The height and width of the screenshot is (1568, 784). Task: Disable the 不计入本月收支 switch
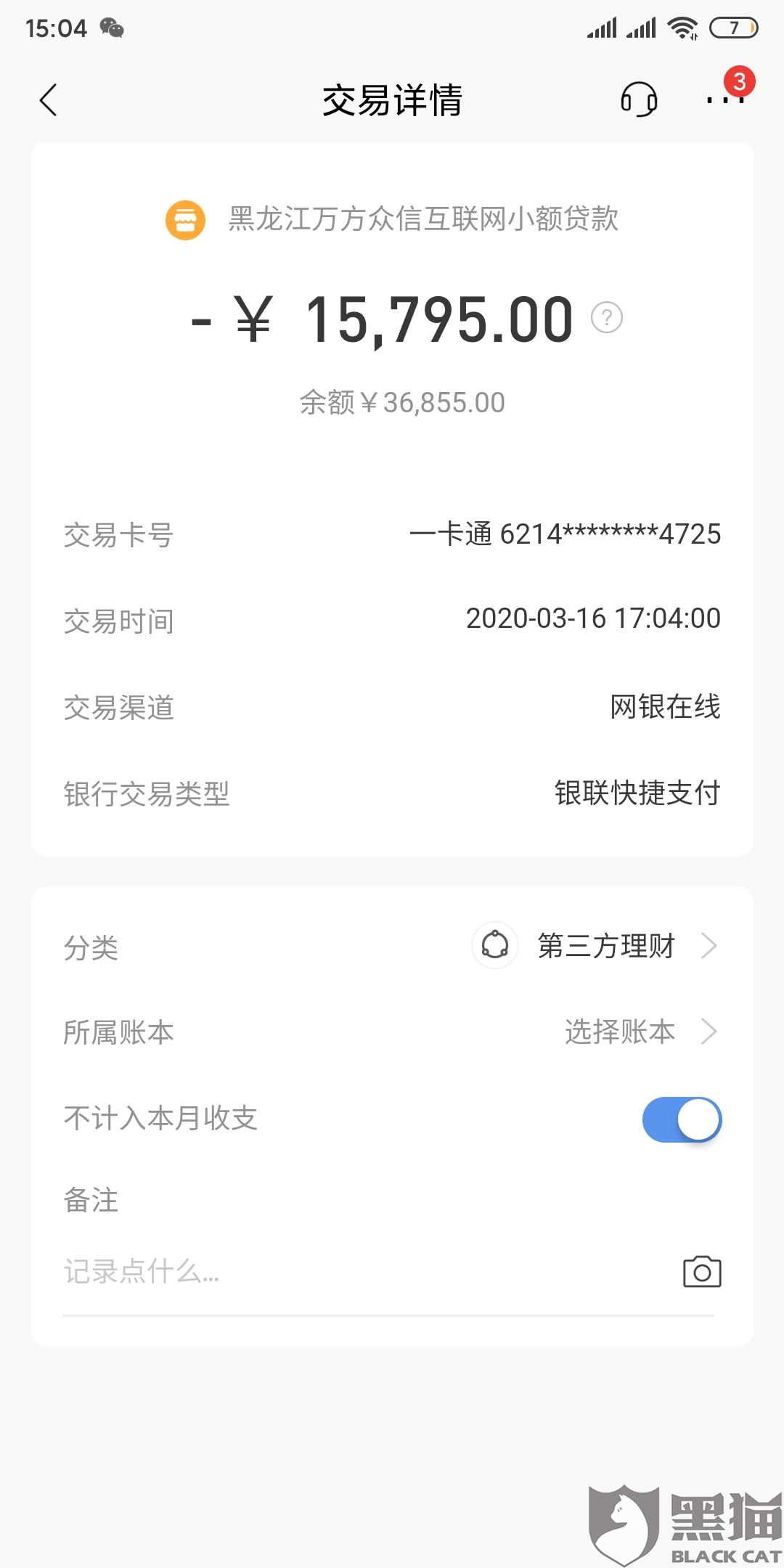click(682, 1119)
